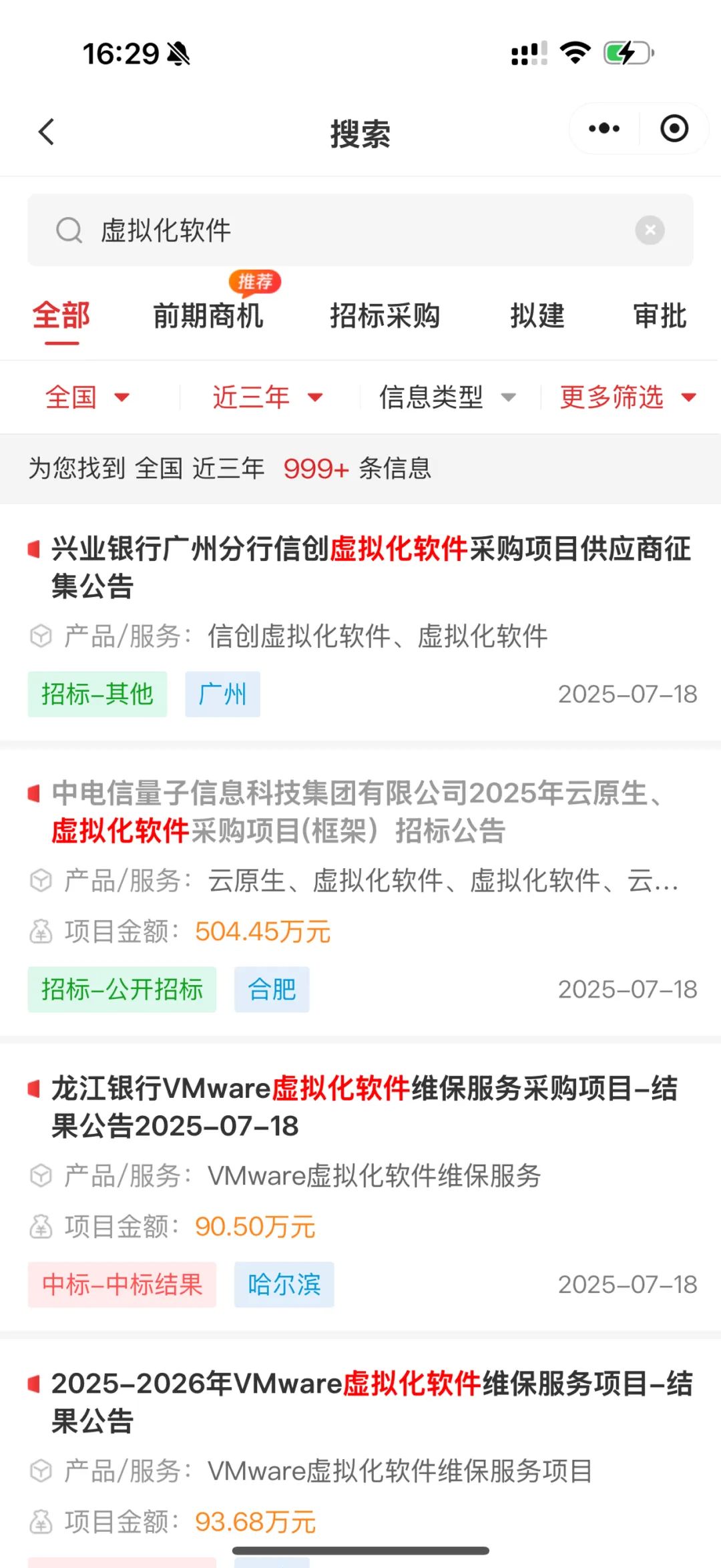Image resolution: width=721 pixels, height=1568 pixels.
Task: Open the 兴业银行广州分行信创虚拟化软件 result
Action: 360,622
